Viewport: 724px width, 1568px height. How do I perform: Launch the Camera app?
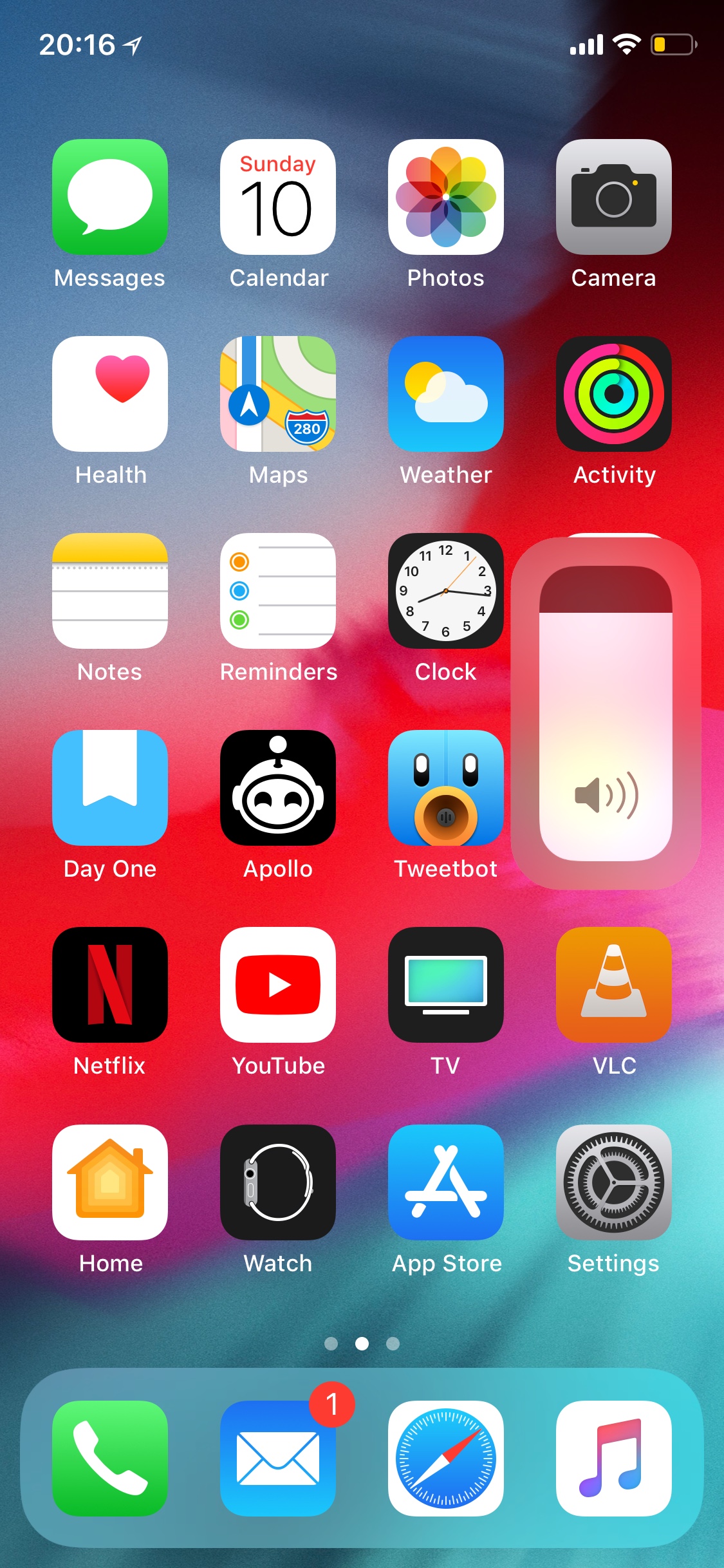614,197
